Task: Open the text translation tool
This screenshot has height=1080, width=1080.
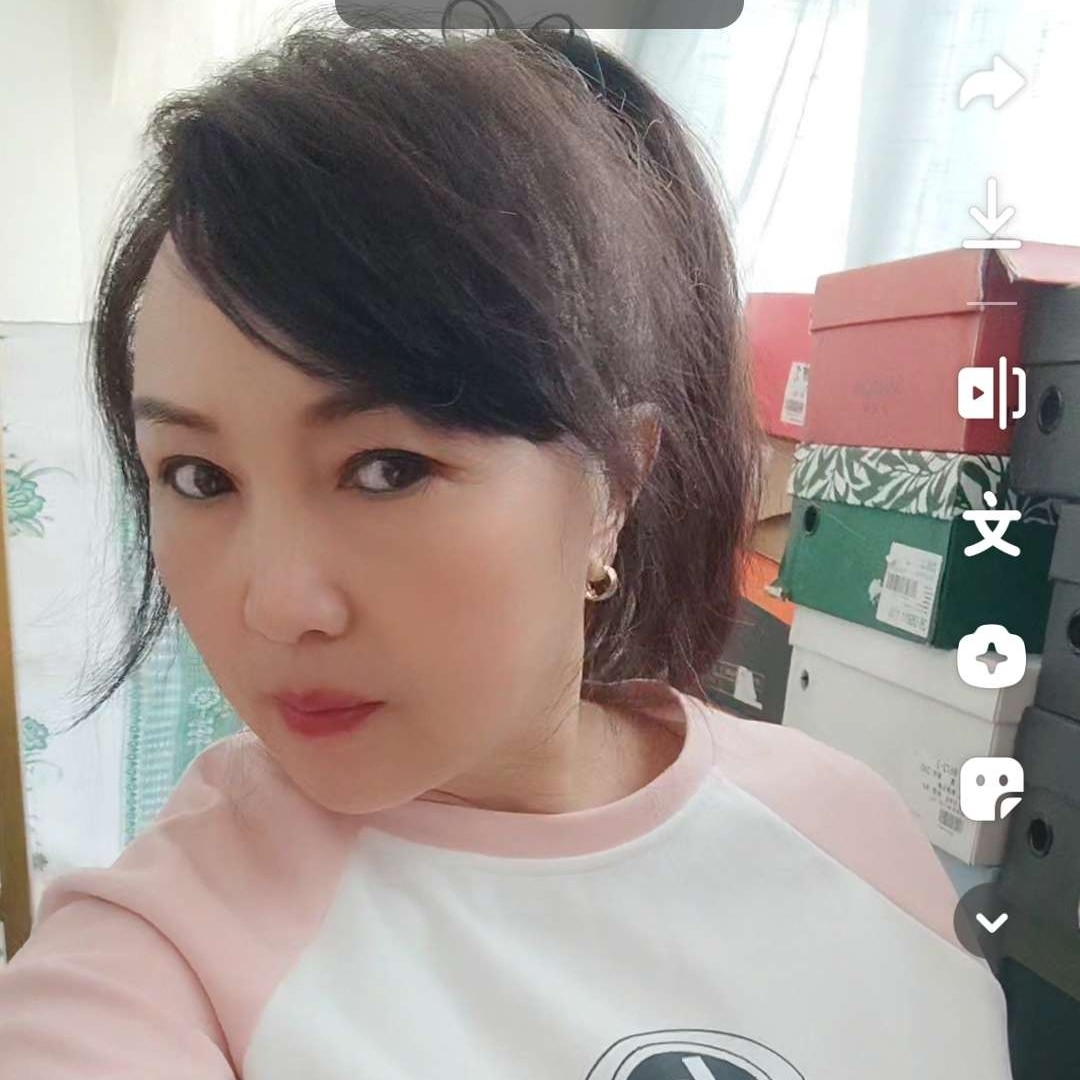Action: coord(991,525)
